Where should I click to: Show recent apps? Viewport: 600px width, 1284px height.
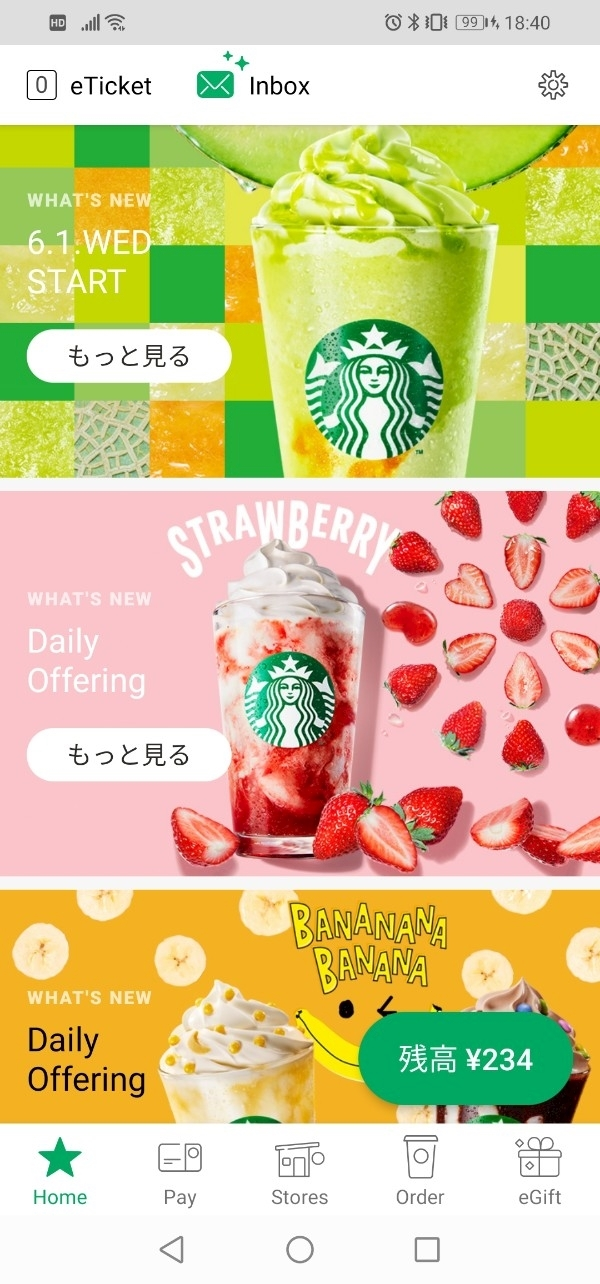click(x=427, y=1249)
